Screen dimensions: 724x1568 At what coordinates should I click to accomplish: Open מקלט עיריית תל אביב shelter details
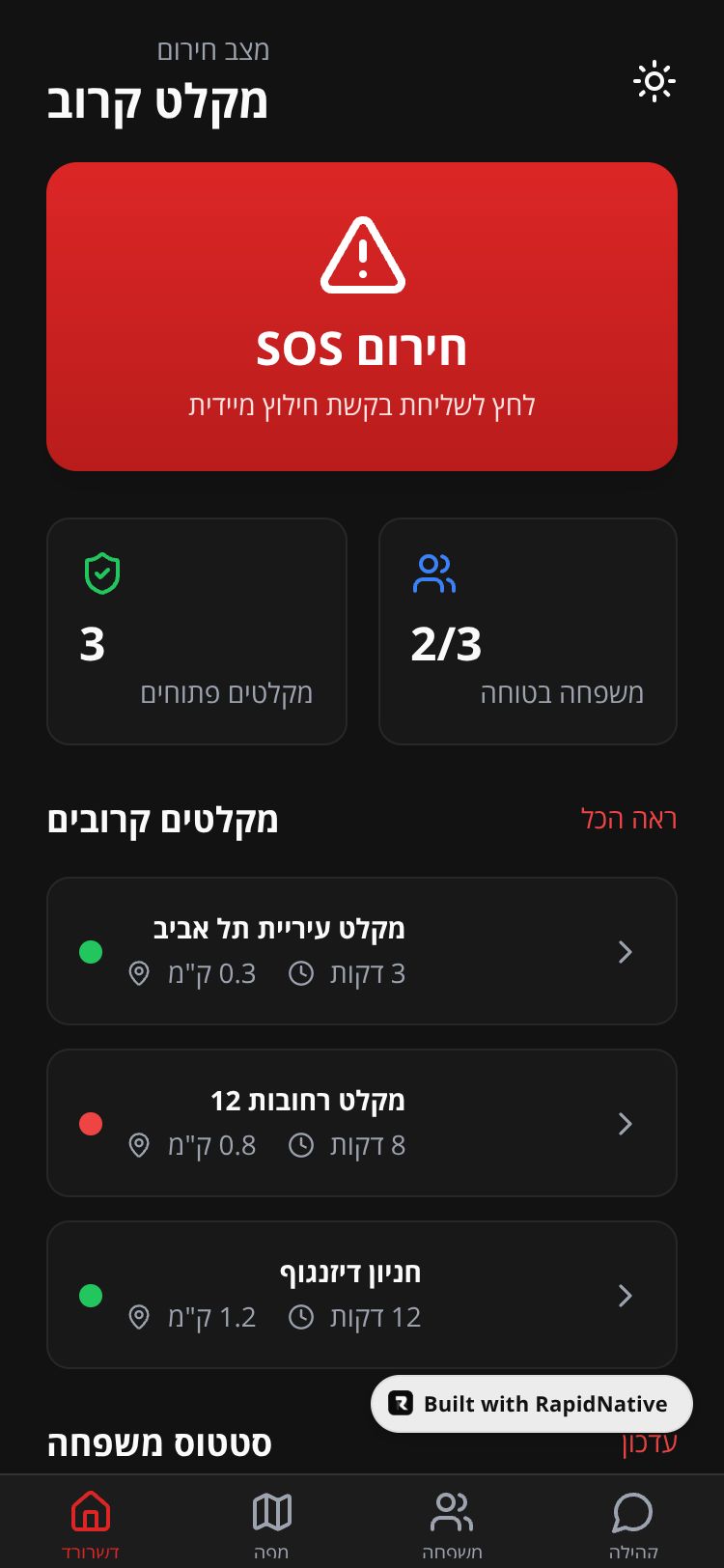coord(362,951)
